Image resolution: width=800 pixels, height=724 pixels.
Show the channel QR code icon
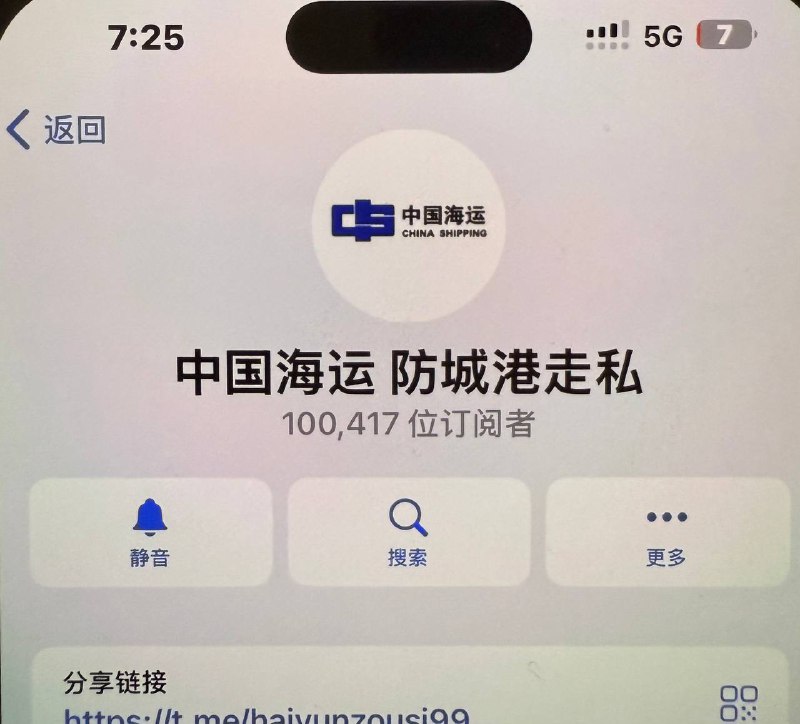pyautogui.click(x=738, y=703)
